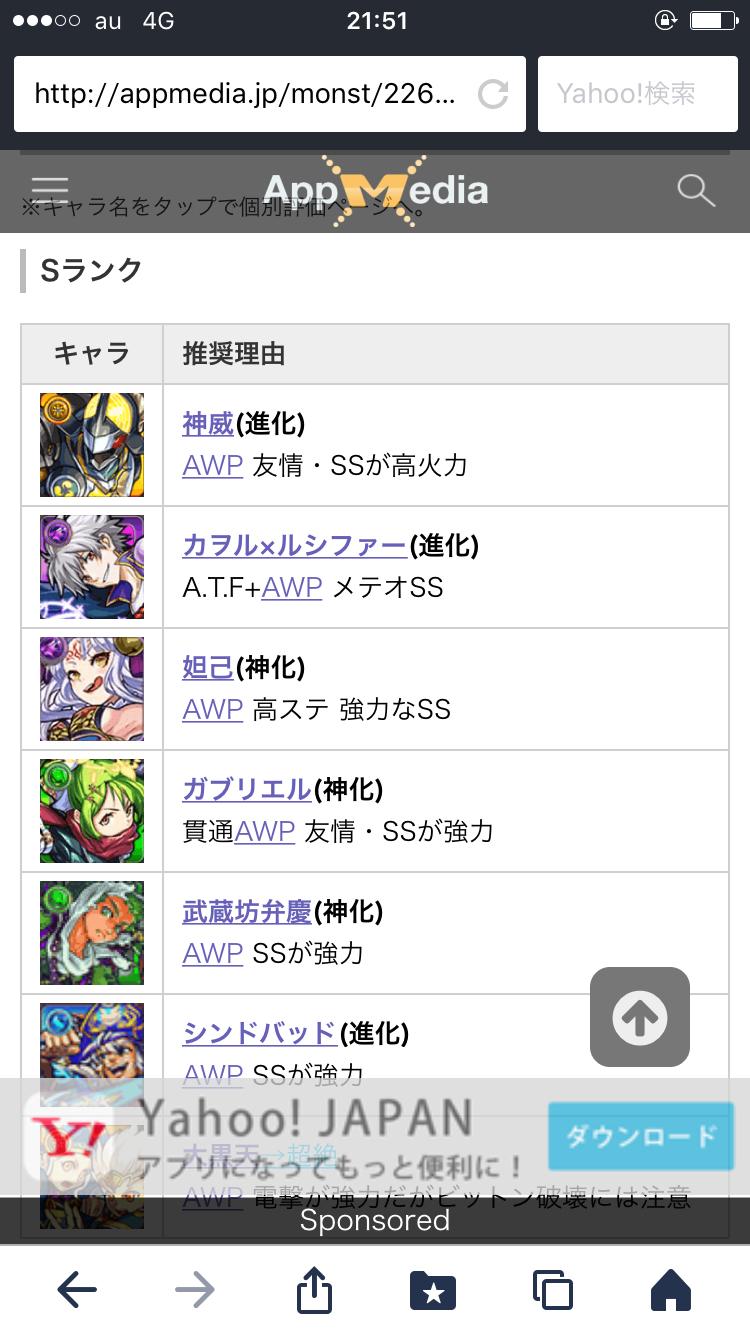Tap the Safari home icon
750x1334 pixels.
click(x=672, y=1290)
